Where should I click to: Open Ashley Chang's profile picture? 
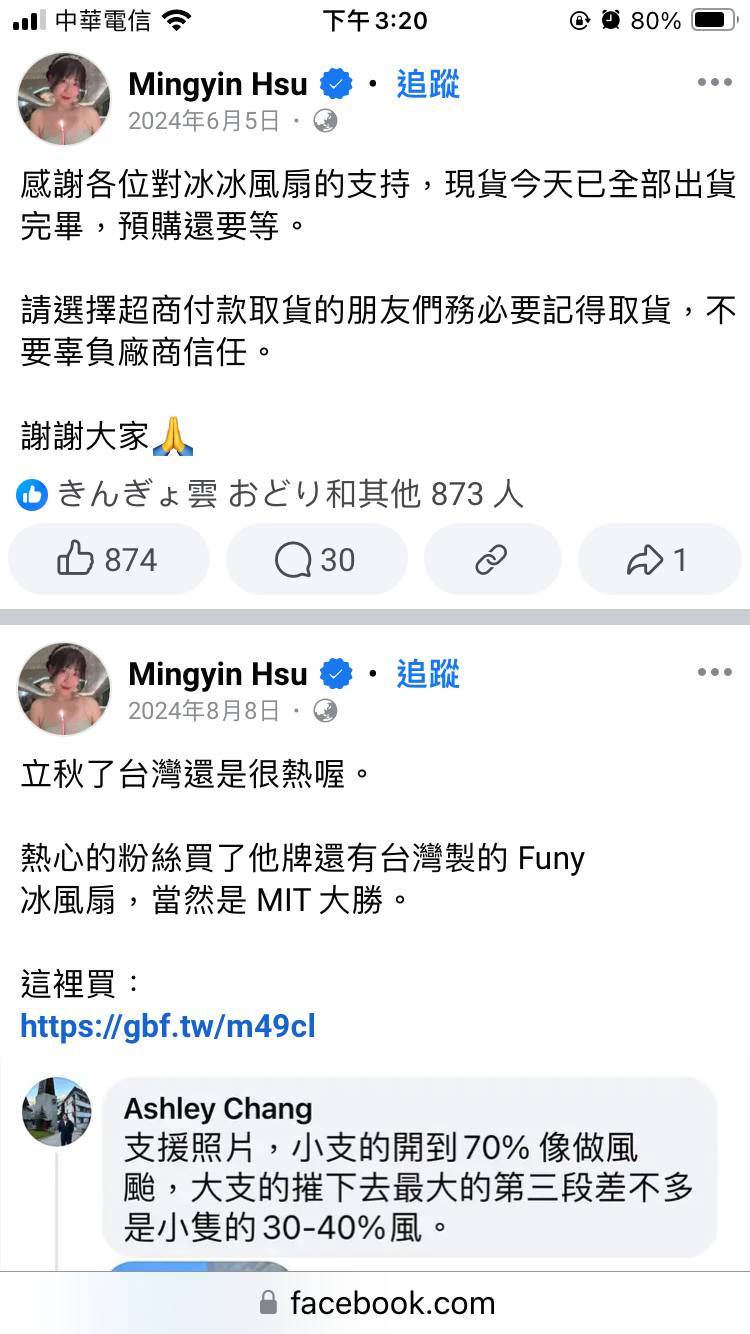[x=57, y=1111]
